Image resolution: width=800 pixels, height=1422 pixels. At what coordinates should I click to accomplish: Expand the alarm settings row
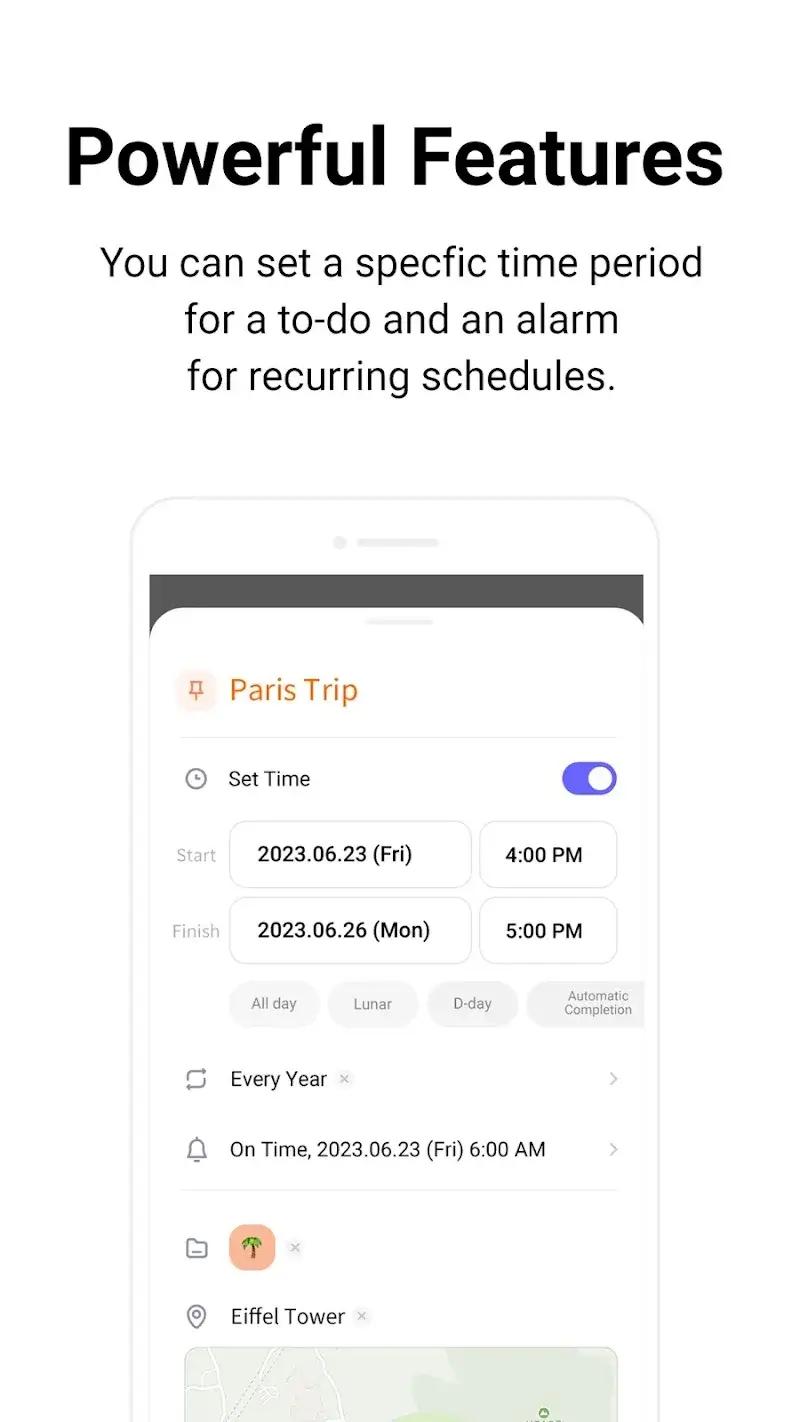tap(614, 1149)
